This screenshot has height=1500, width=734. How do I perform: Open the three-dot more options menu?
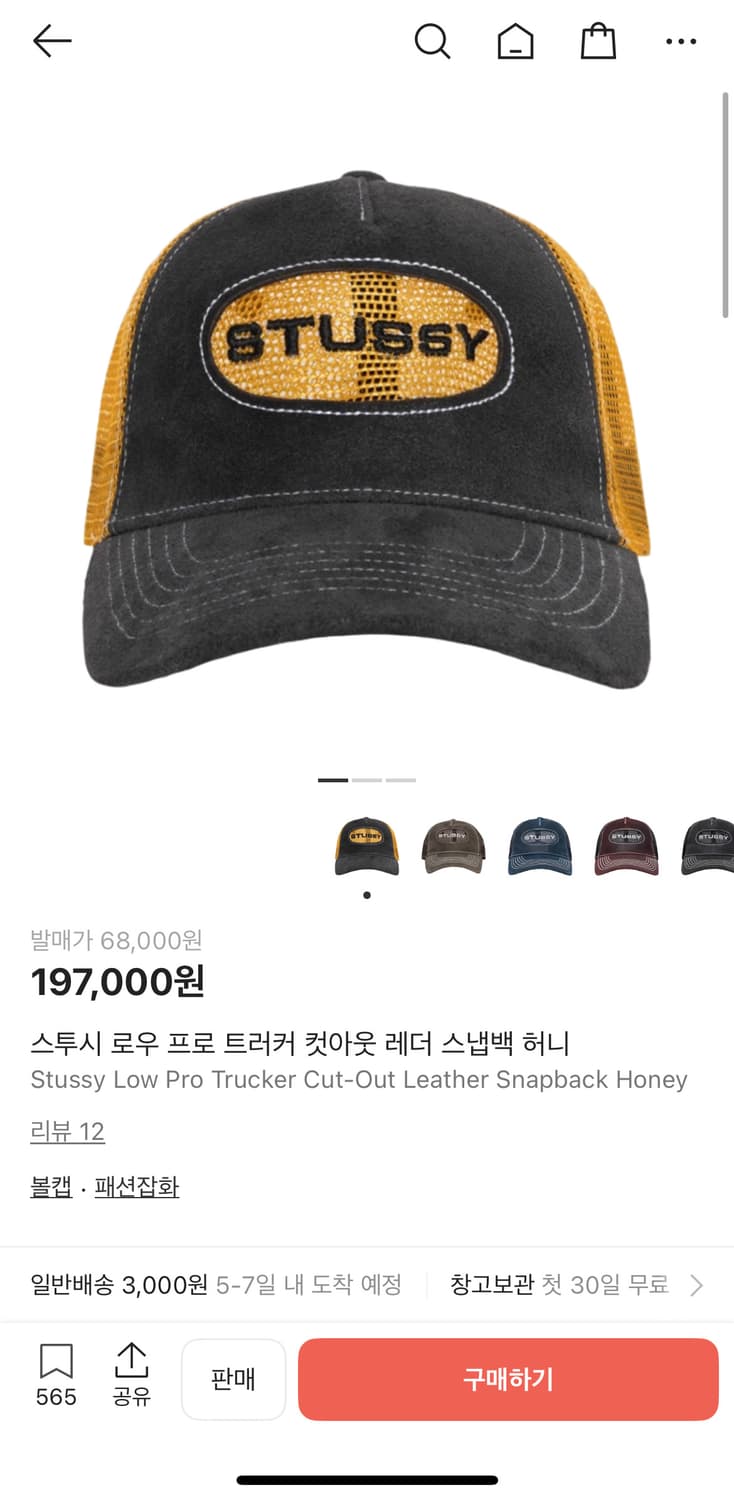(x=681, y=41)
